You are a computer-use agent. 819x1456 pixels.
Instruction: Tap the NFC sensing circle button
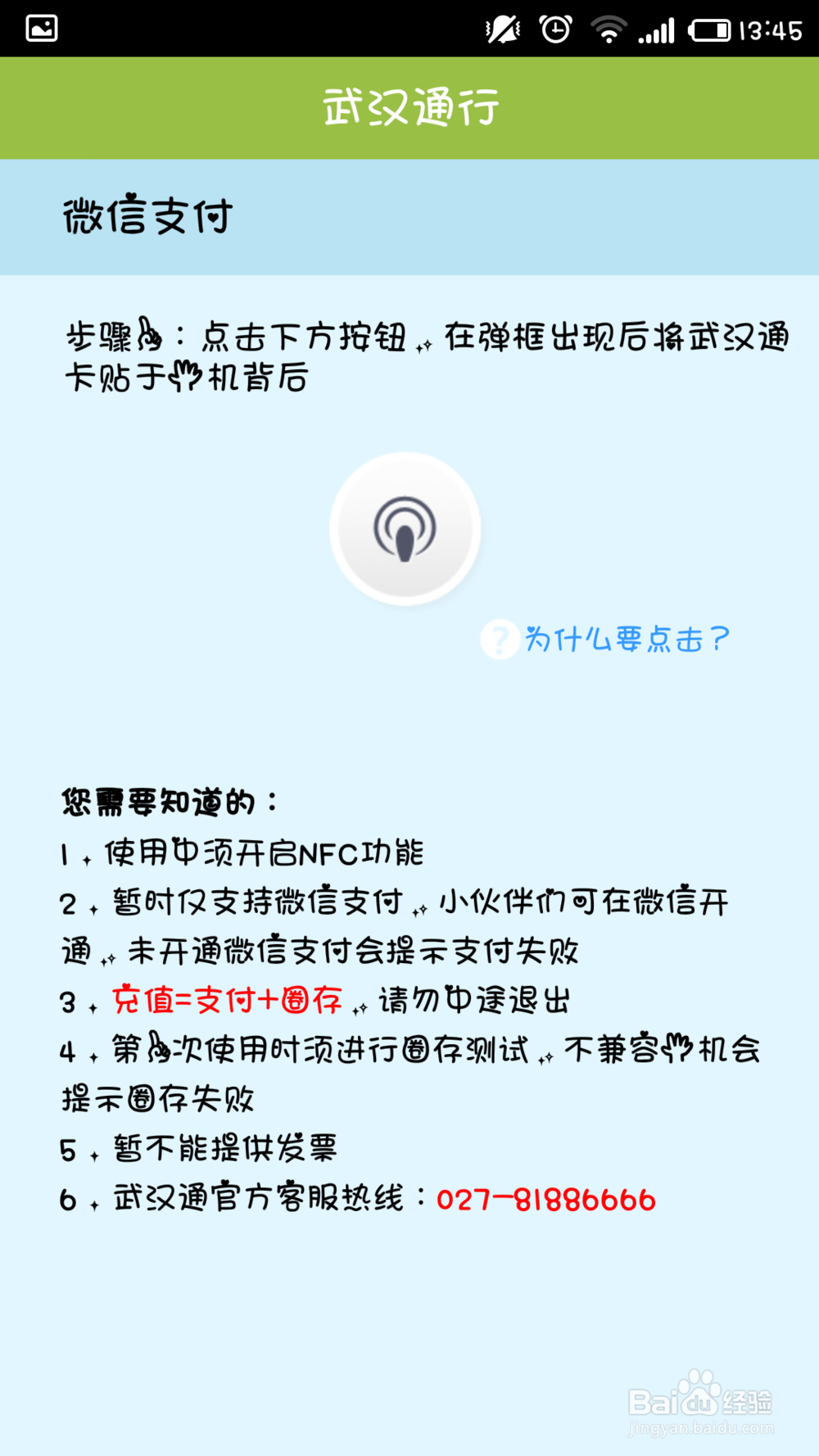(x=405, y=528)
